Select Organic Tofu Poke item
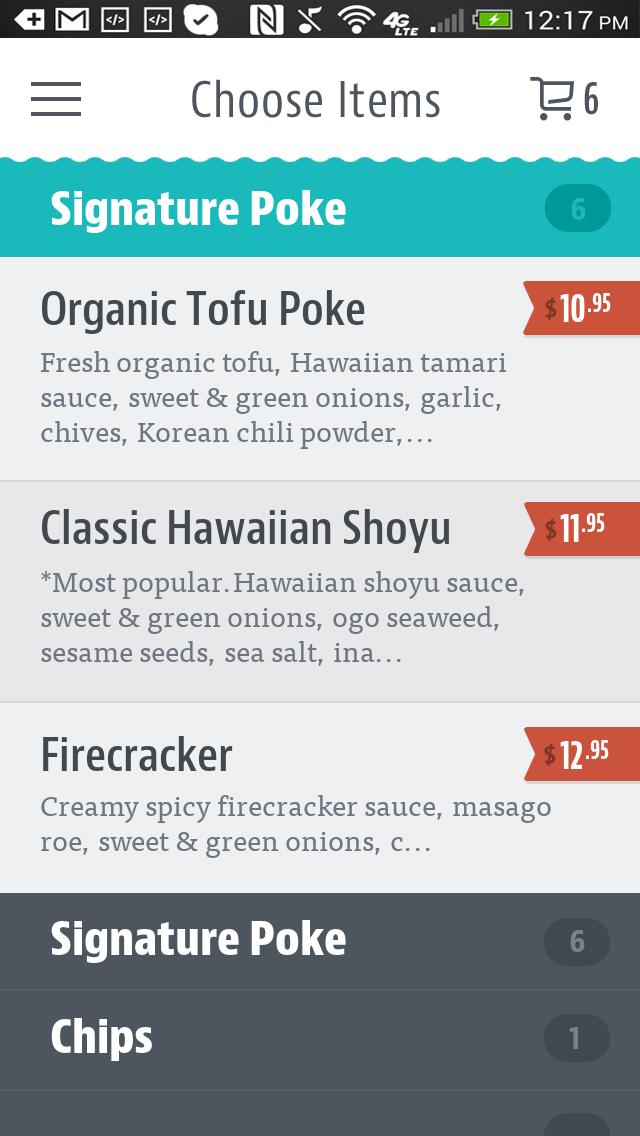 (280, 368)
